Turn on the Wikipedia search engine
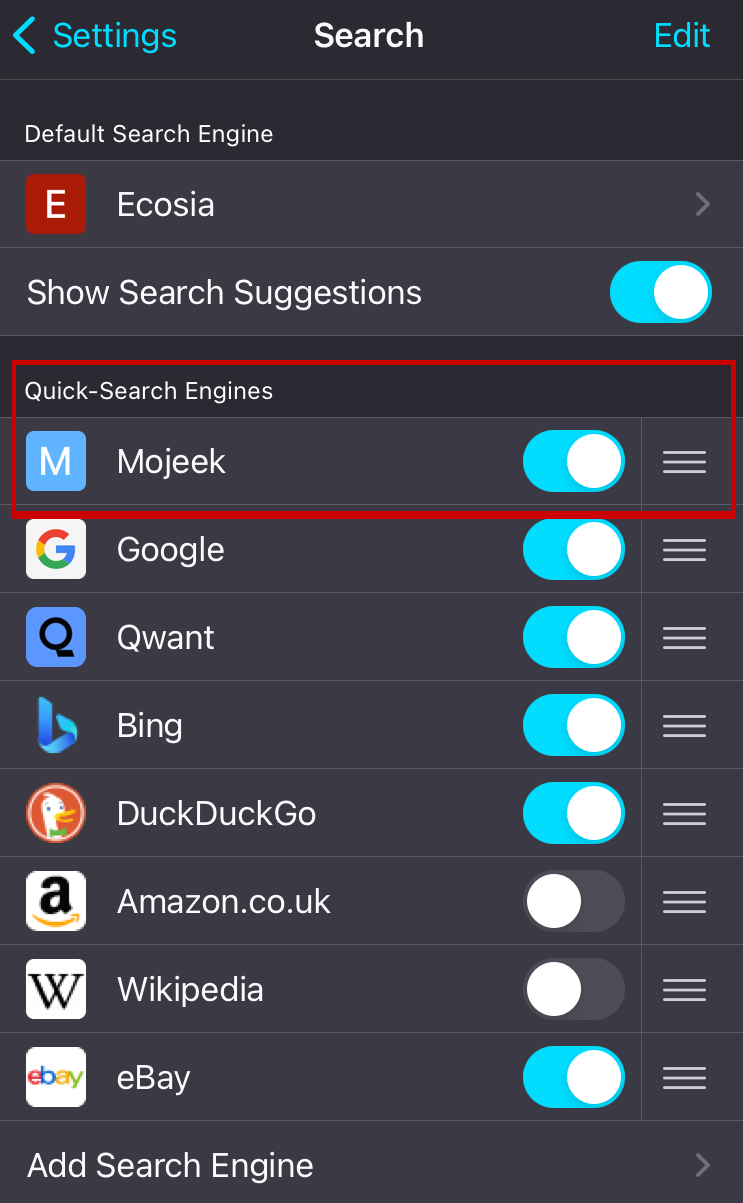 pos(574,990)
